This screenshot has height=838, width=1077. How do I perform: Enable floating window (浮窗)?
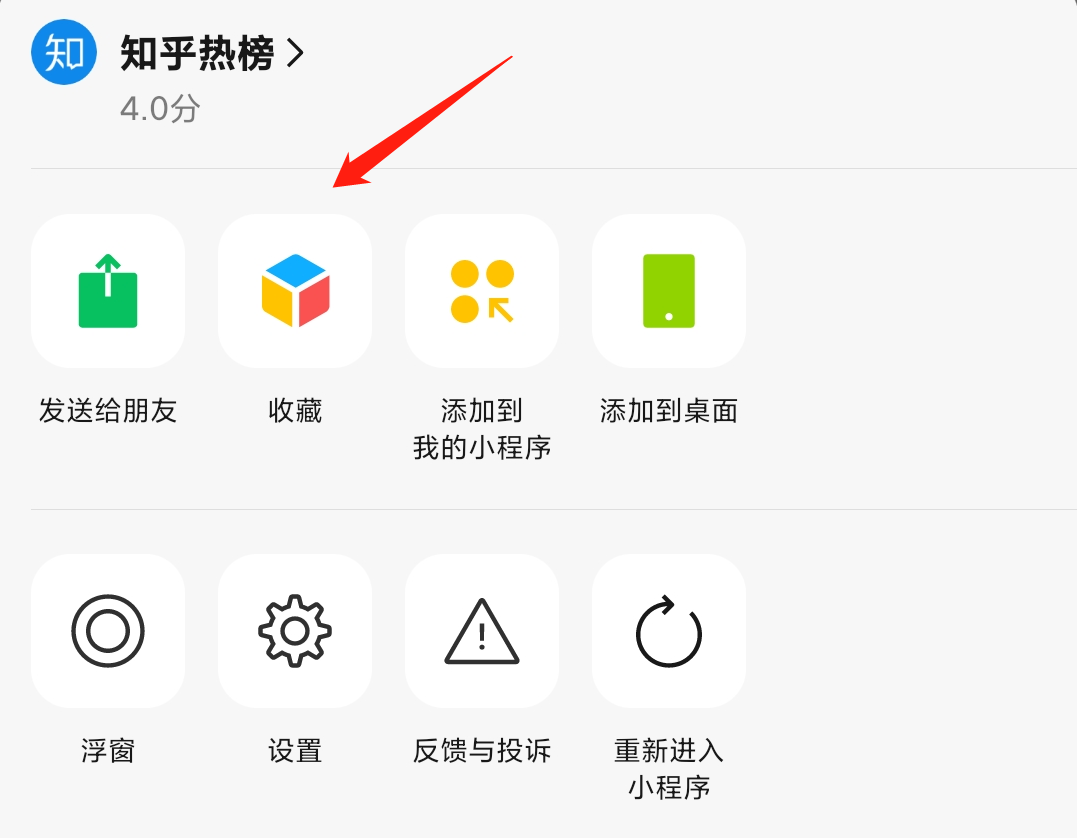coord(108,631)
